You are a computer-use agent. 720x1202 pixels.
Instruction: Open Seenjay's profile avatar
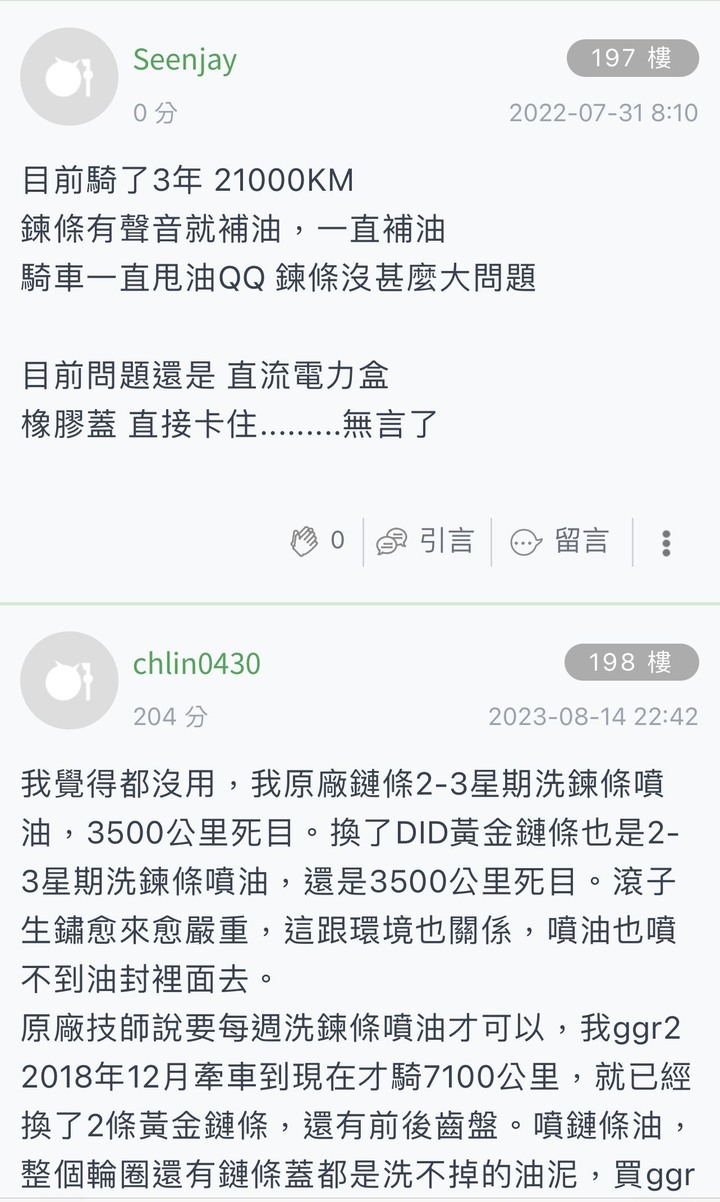(x=69, y=77)
